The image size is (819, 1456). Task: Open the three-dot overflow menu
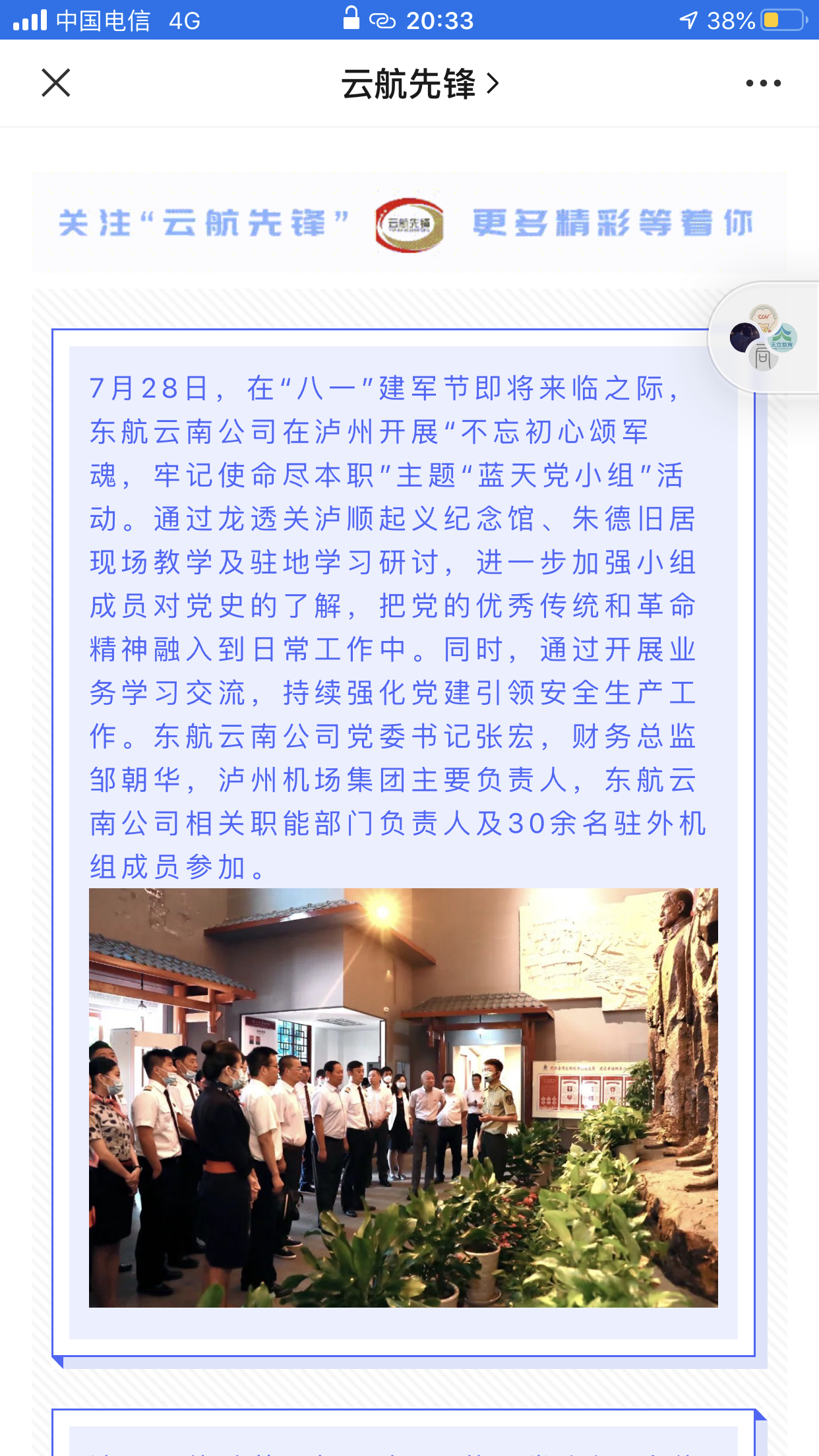pyautogui.click(x=763, y=83)
